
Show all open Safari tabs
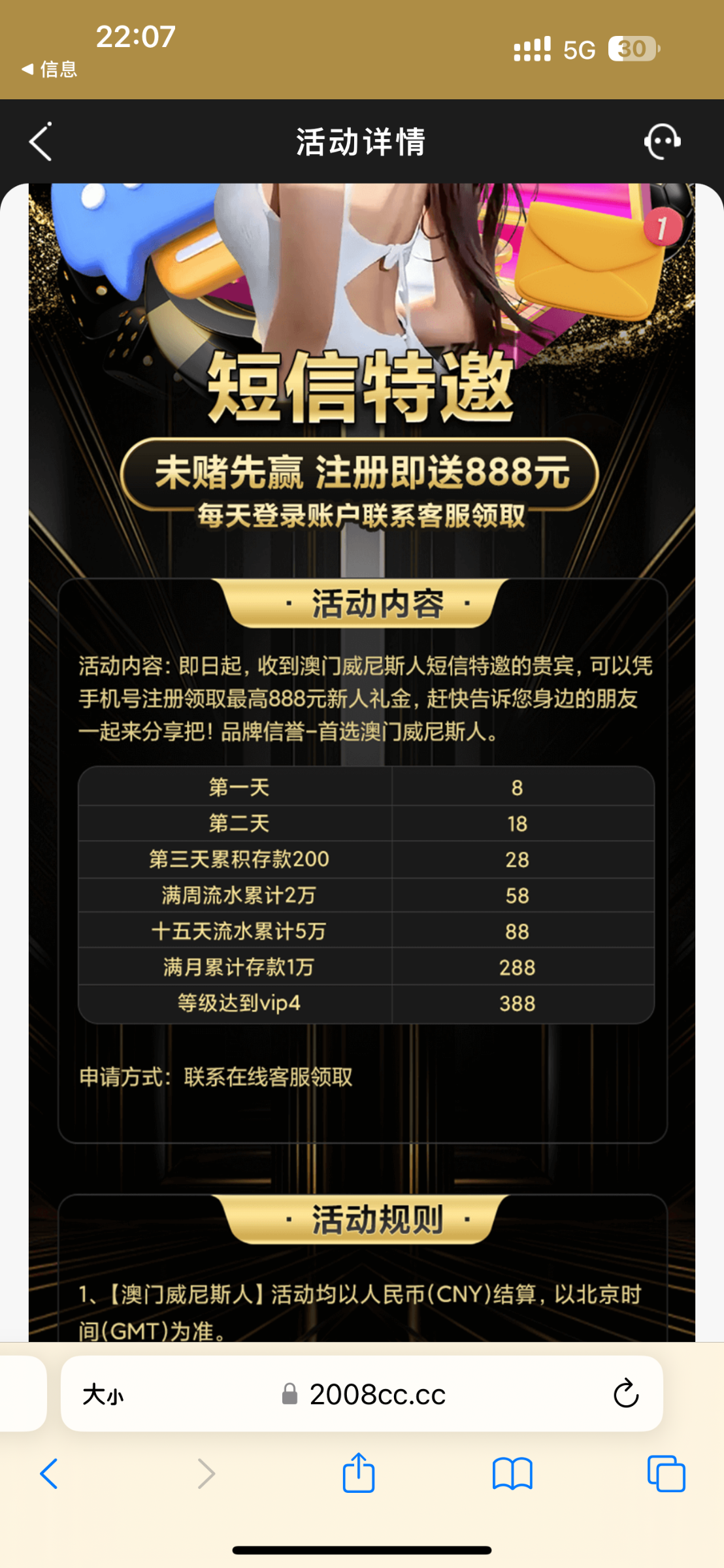point(666,1474)
